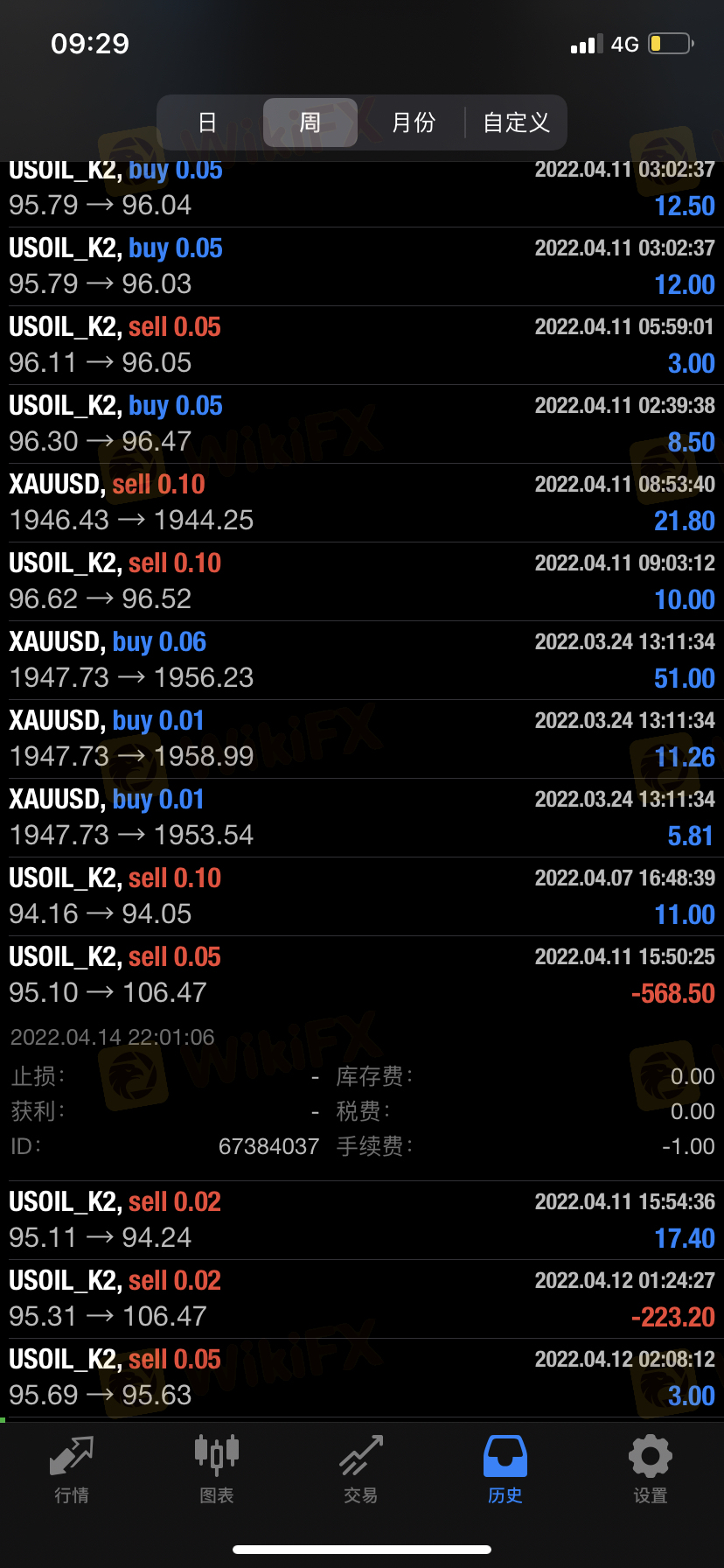The width and height of the screenshot is (724, 1568).
Task: Expand XAUUSD buy 0.01 trade with 11.26 profit
Action: [362, 739]
